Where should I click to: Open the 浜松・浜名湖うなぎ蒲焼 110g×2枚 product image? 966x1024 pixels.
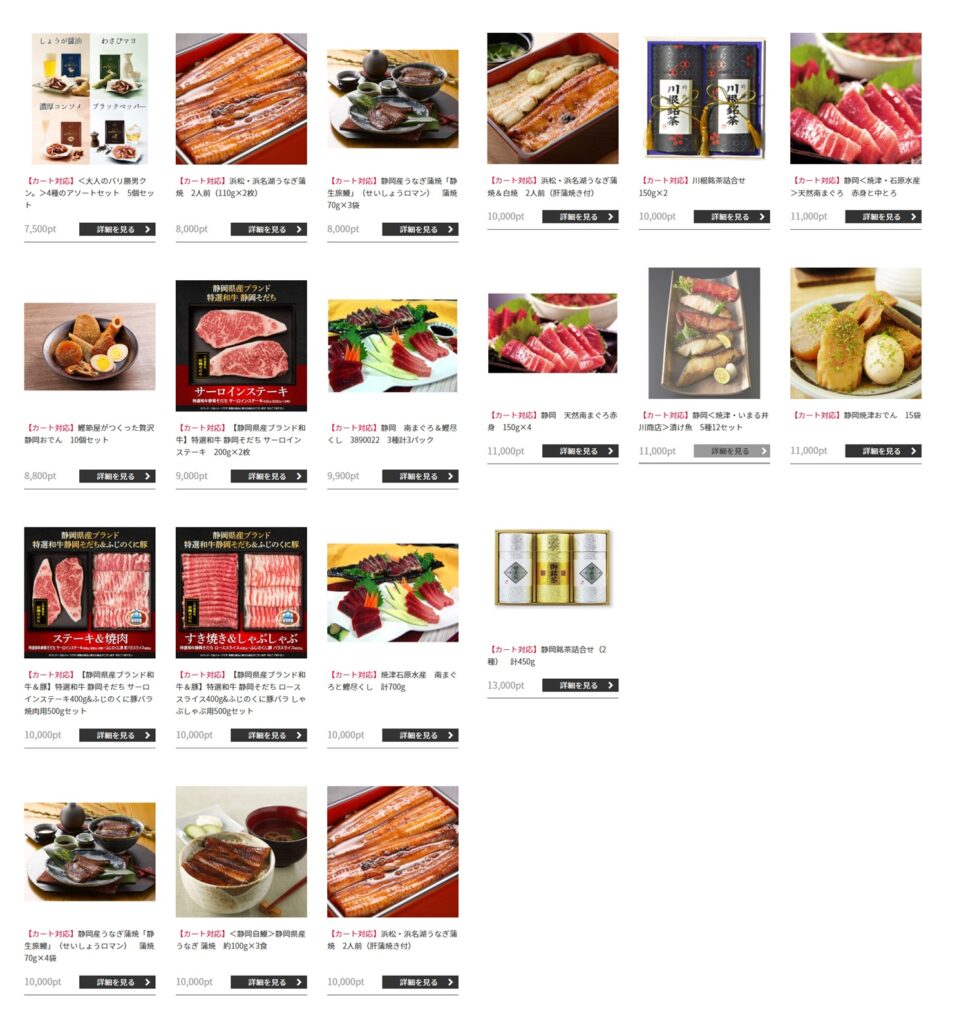(241, 99)
